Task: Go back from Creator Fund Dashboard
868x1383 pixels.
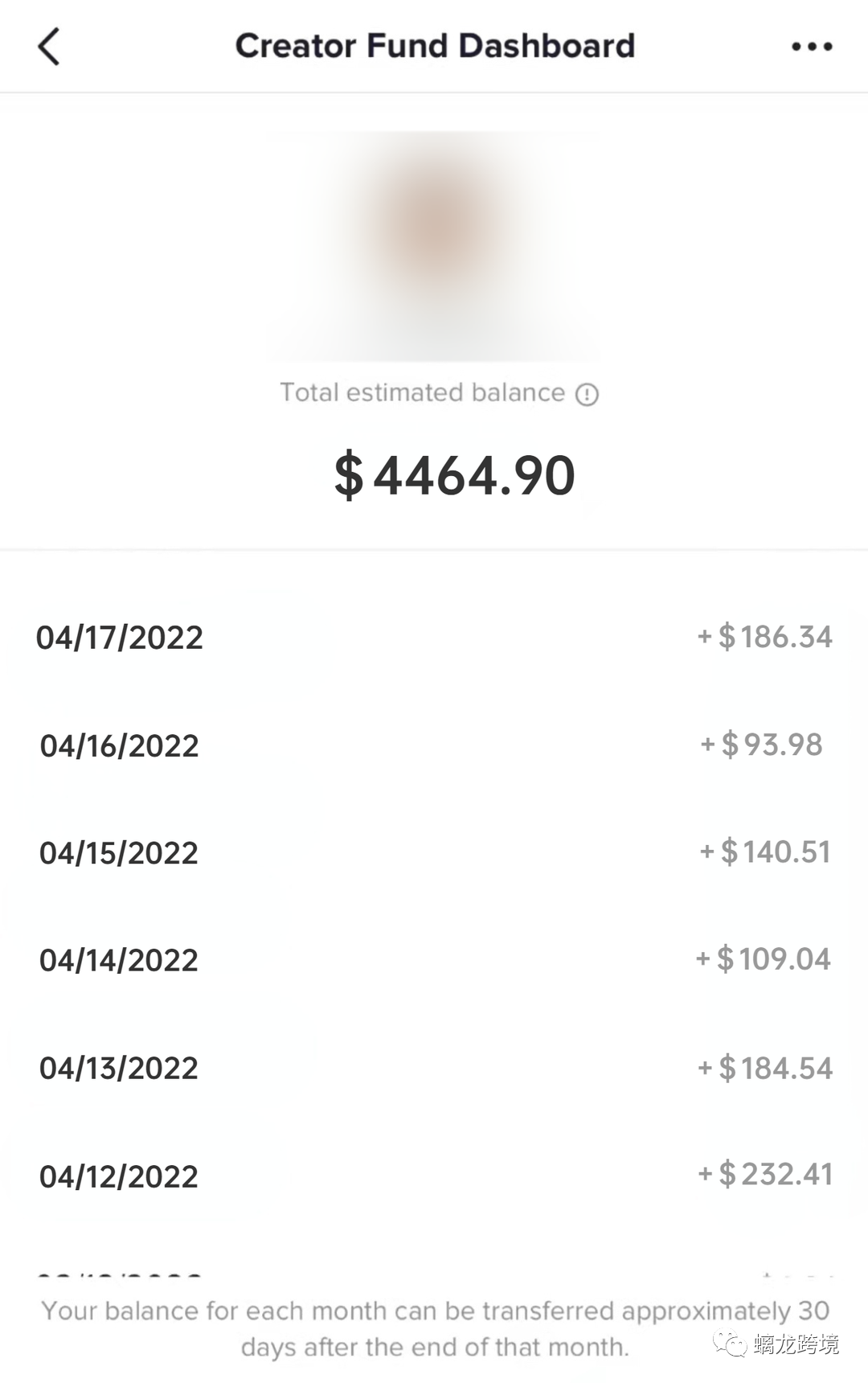Action: coord(49,47)
